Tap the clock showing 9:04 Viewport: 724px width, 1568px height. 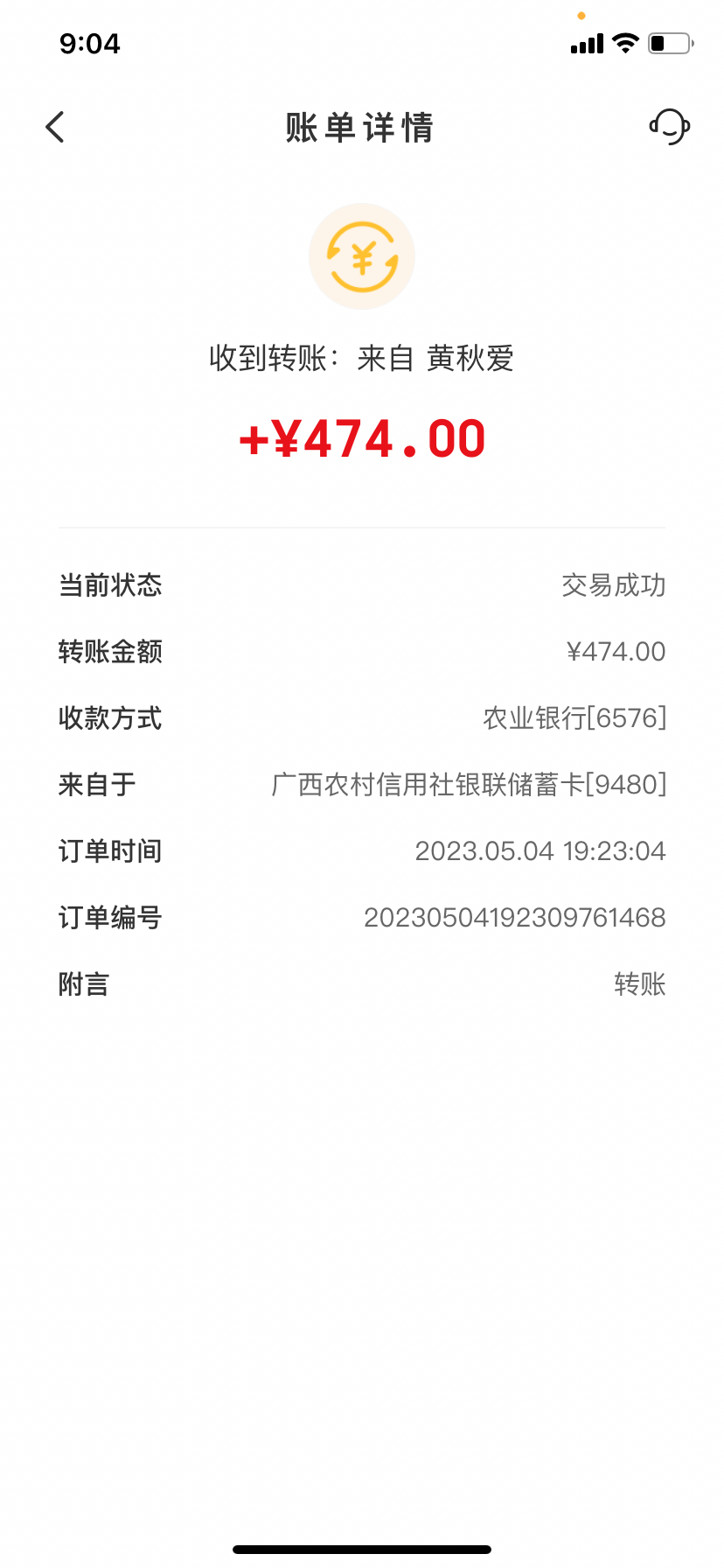91,44
